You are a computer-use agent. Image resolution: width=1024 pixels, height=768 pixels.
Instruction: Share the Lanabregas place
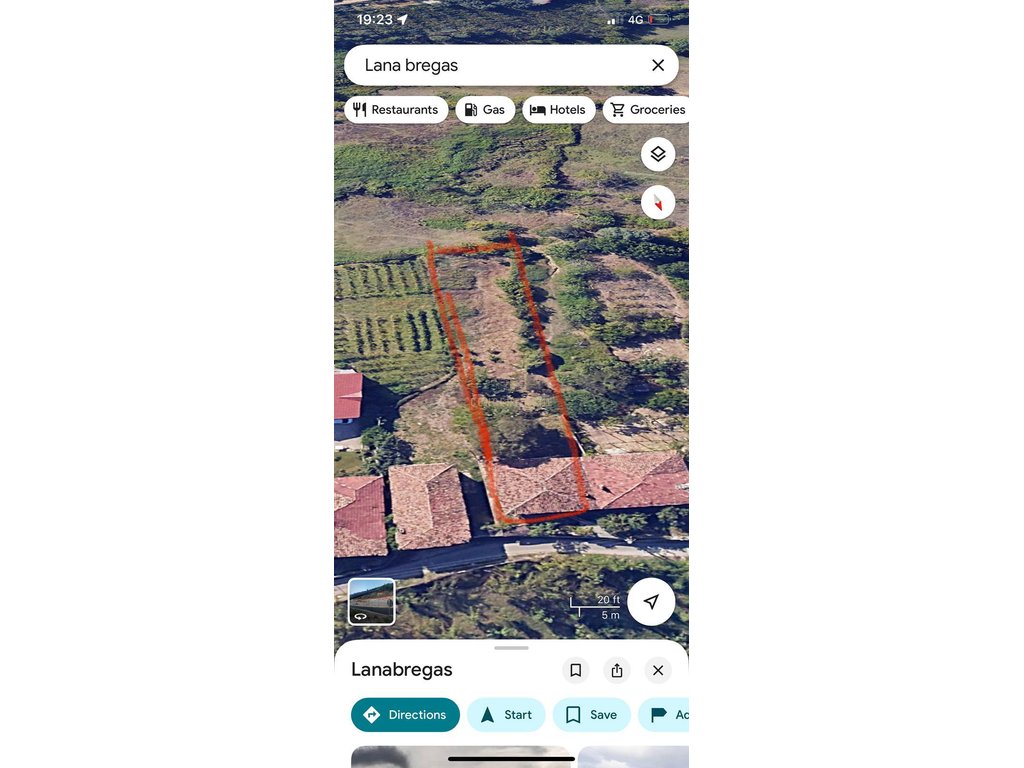[x=617, y=670]
